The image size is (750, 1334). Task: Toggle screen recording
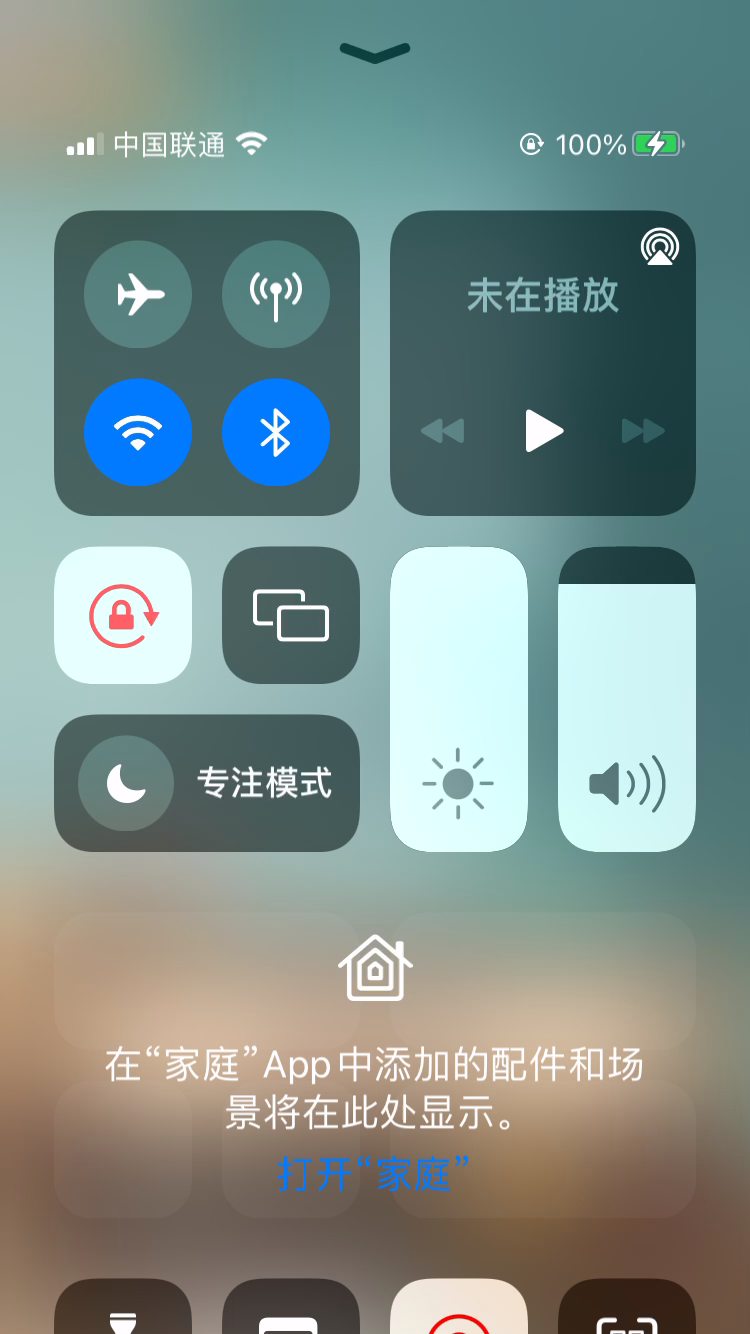(459, 1306)
